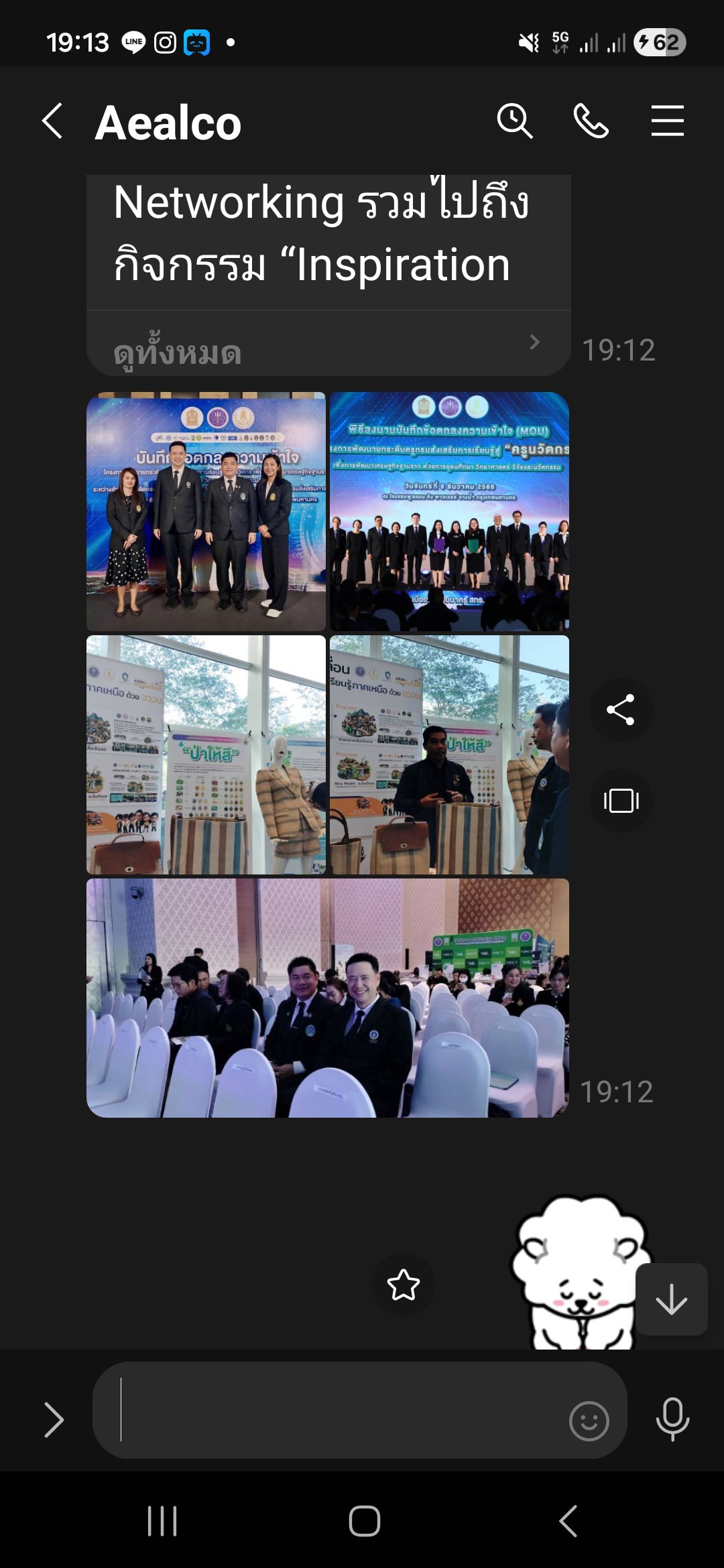Tap the star sticker favorite icon
This screenshot has width=724, height=1568.
[x=404, y=1285]
